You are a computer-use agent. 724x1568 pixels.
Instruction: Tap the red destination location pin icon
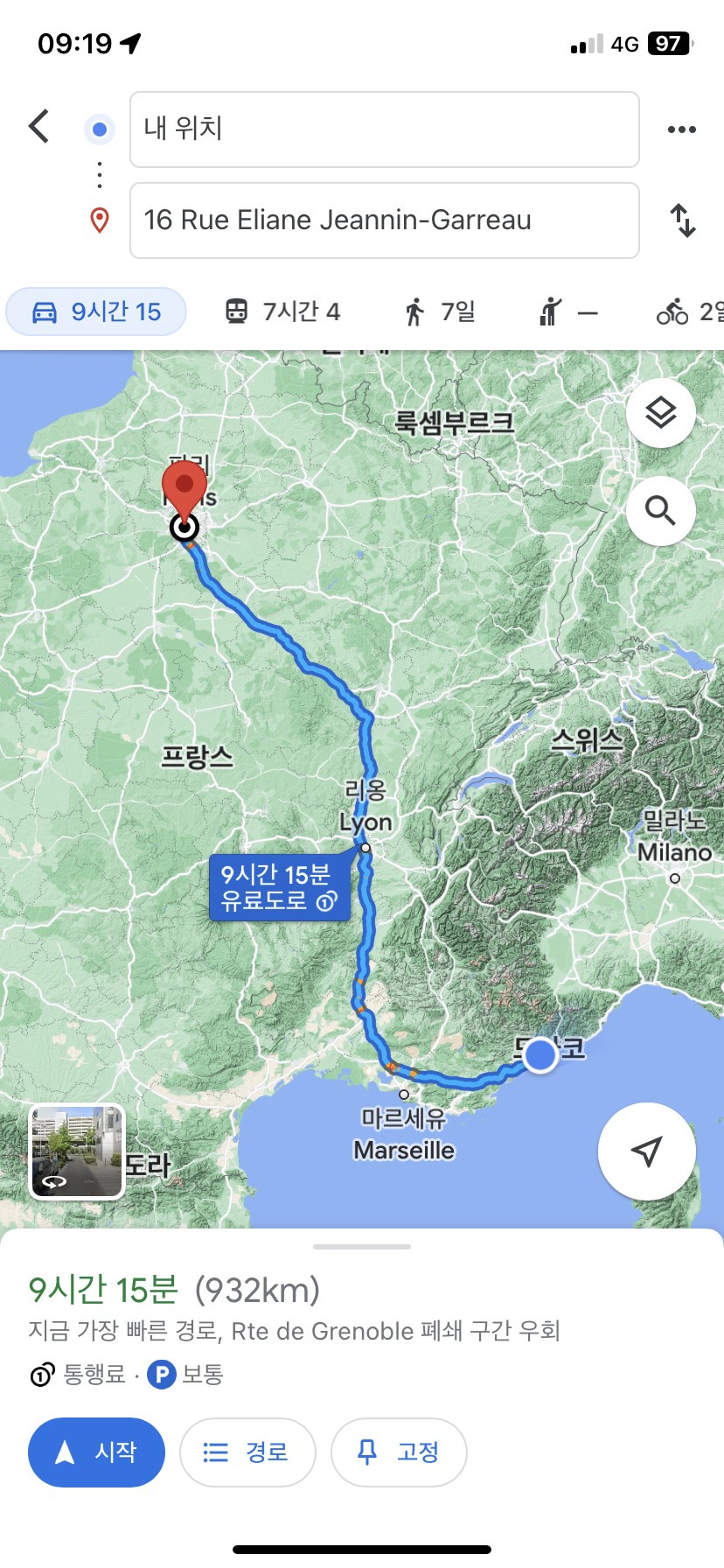(x=97, y=220)
